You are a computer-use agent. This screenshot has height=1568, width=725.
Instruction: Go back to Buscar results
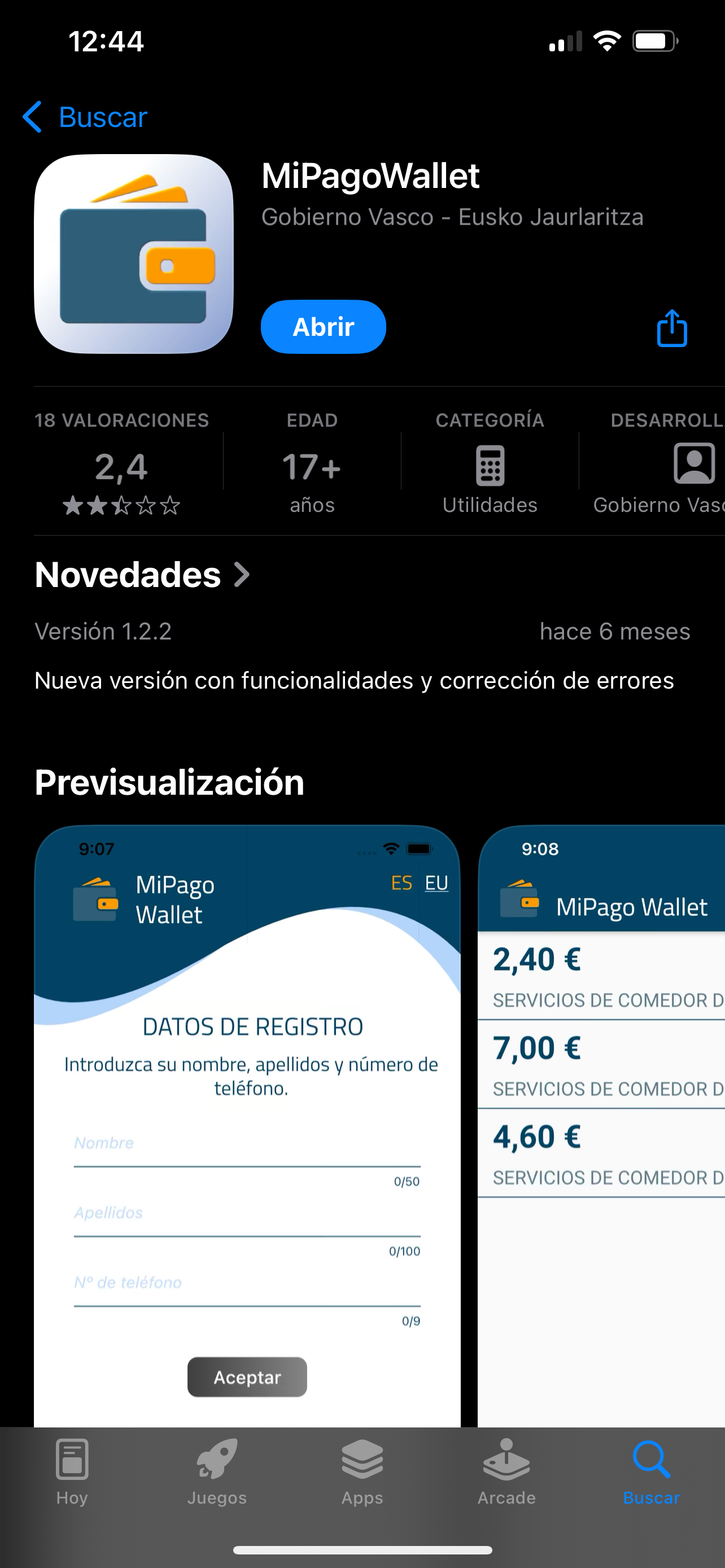point(85,117)
